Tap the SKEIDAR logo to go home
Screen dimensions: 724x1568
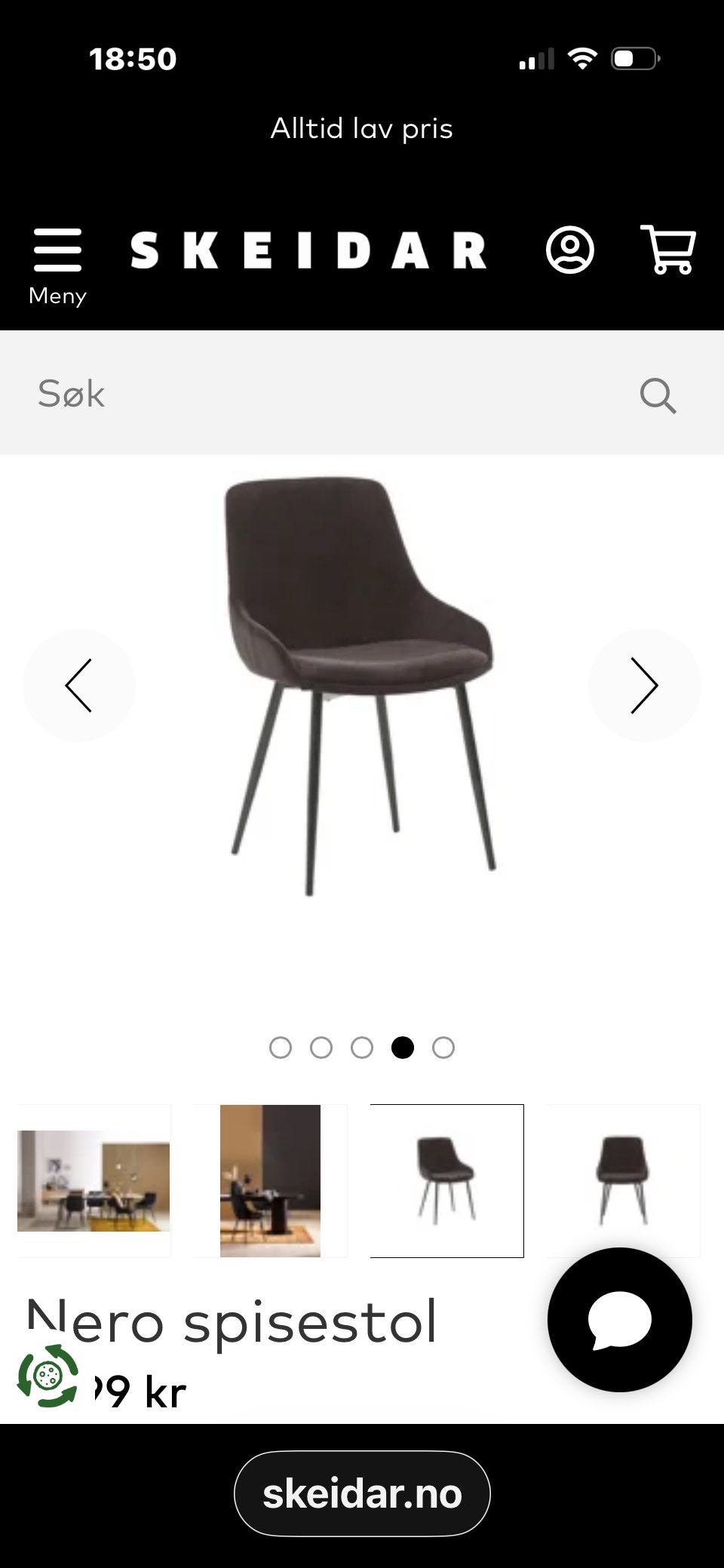pos(309,250)
